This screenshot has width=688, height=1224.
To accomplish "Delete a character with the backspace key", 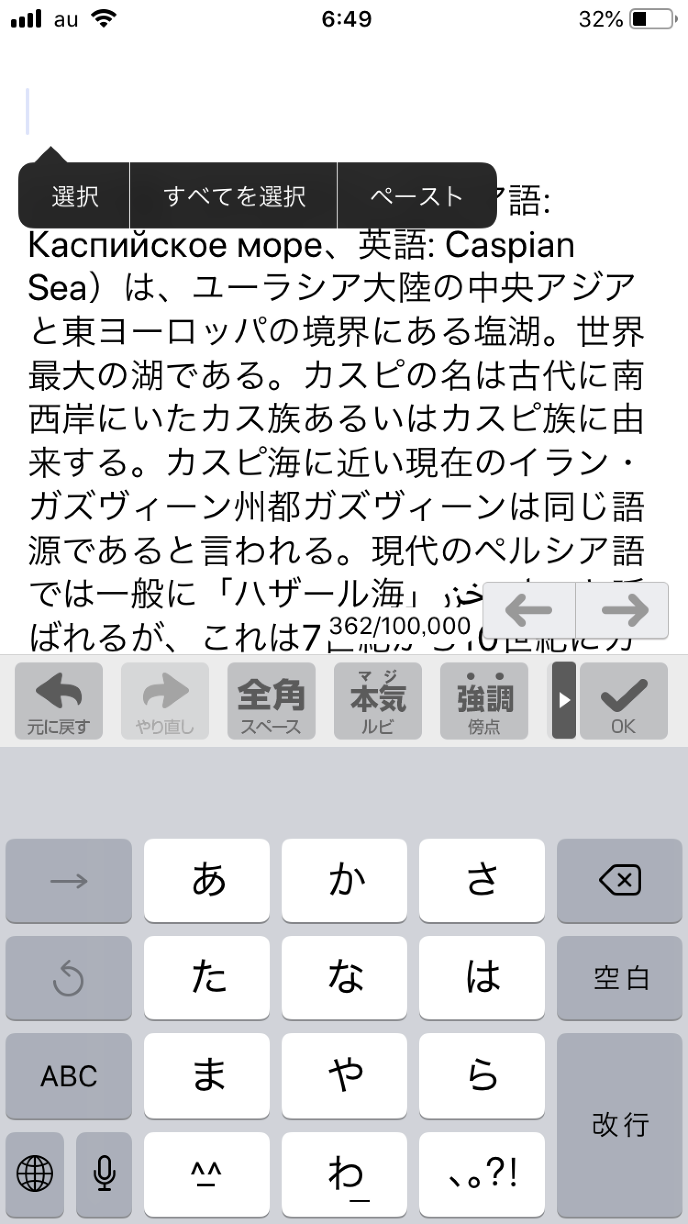I will [619, 881].
